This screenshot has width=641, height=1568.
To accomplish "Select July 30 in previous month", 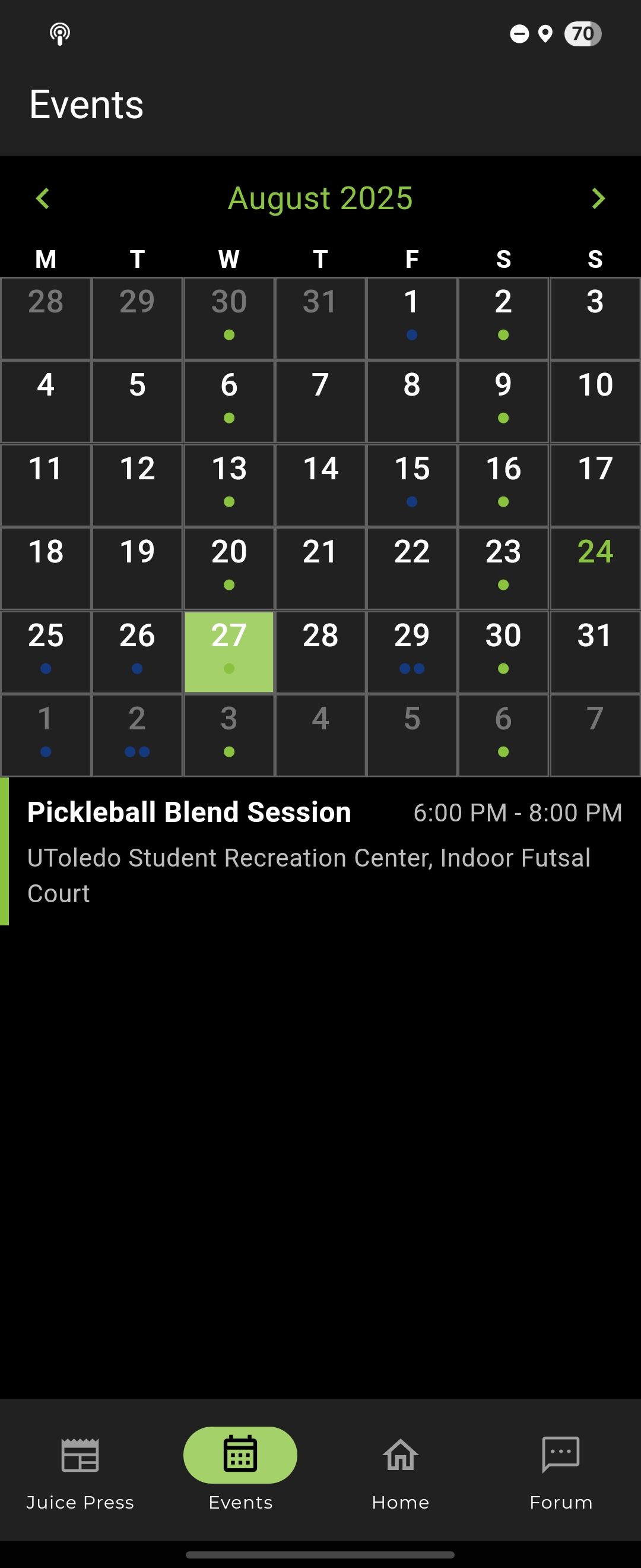I will point(229,318).
